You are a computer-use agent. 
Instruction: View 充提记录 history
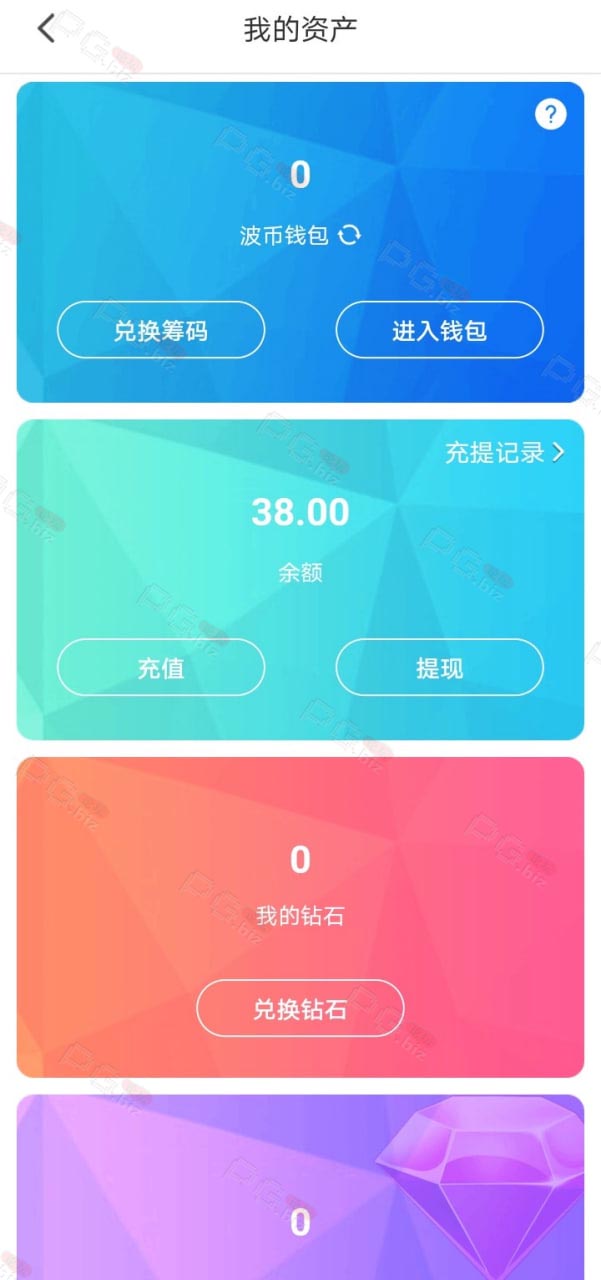pos(505,452)
